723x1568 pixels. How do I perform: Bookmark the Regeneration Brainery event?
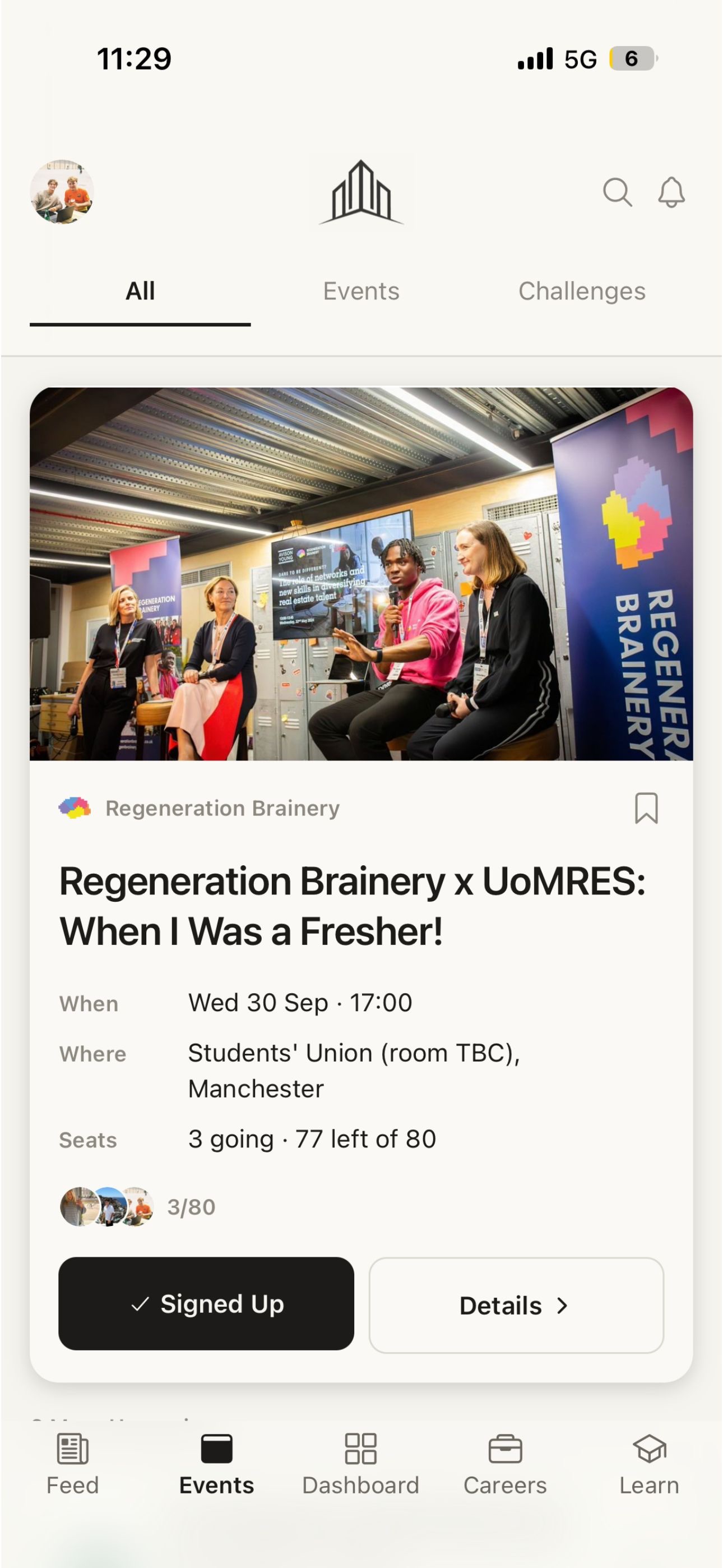(x=646, y=808)
